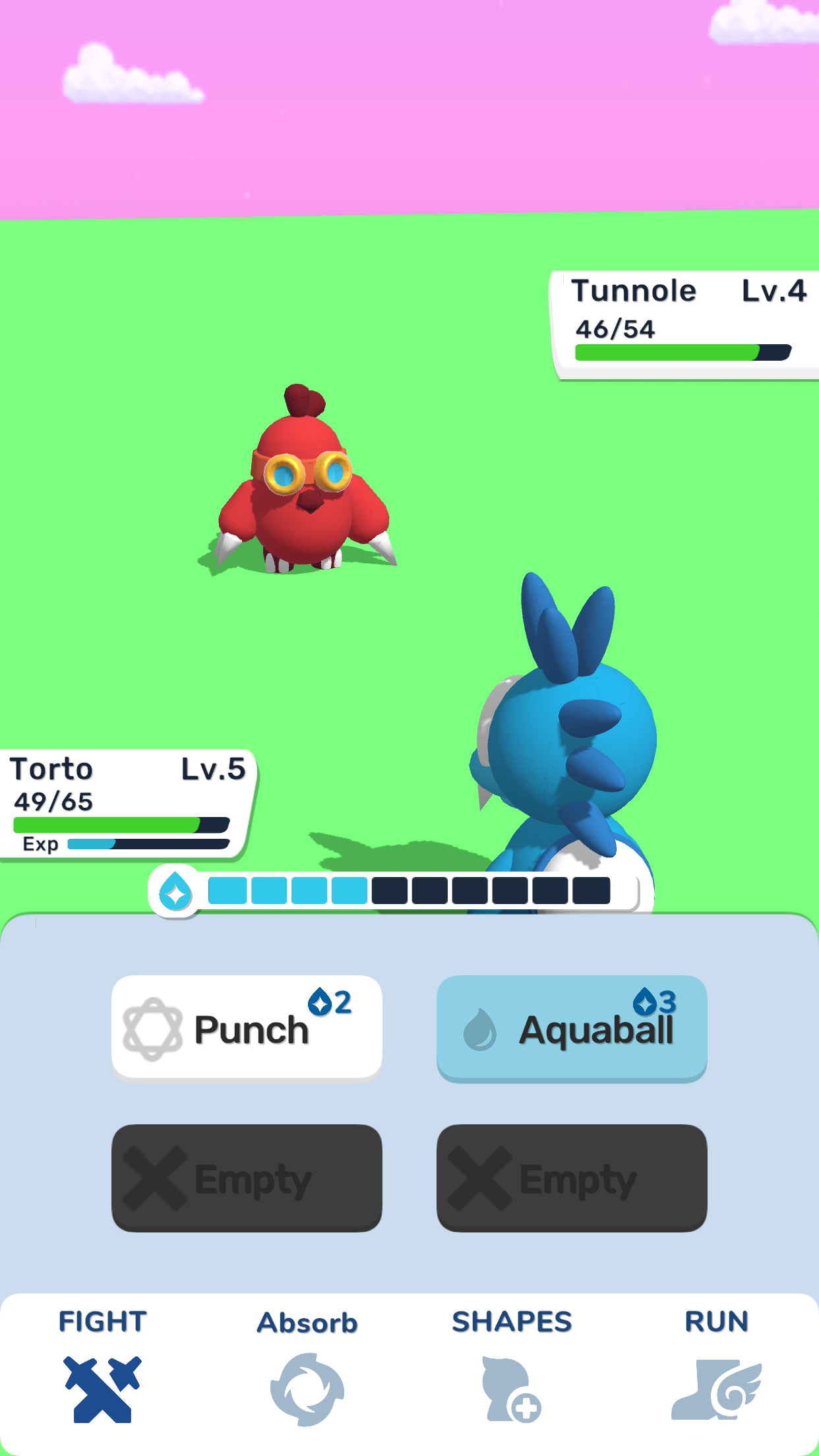Select the FIGHT tab
The image size is (819, 1456).
pos(102,1366)
